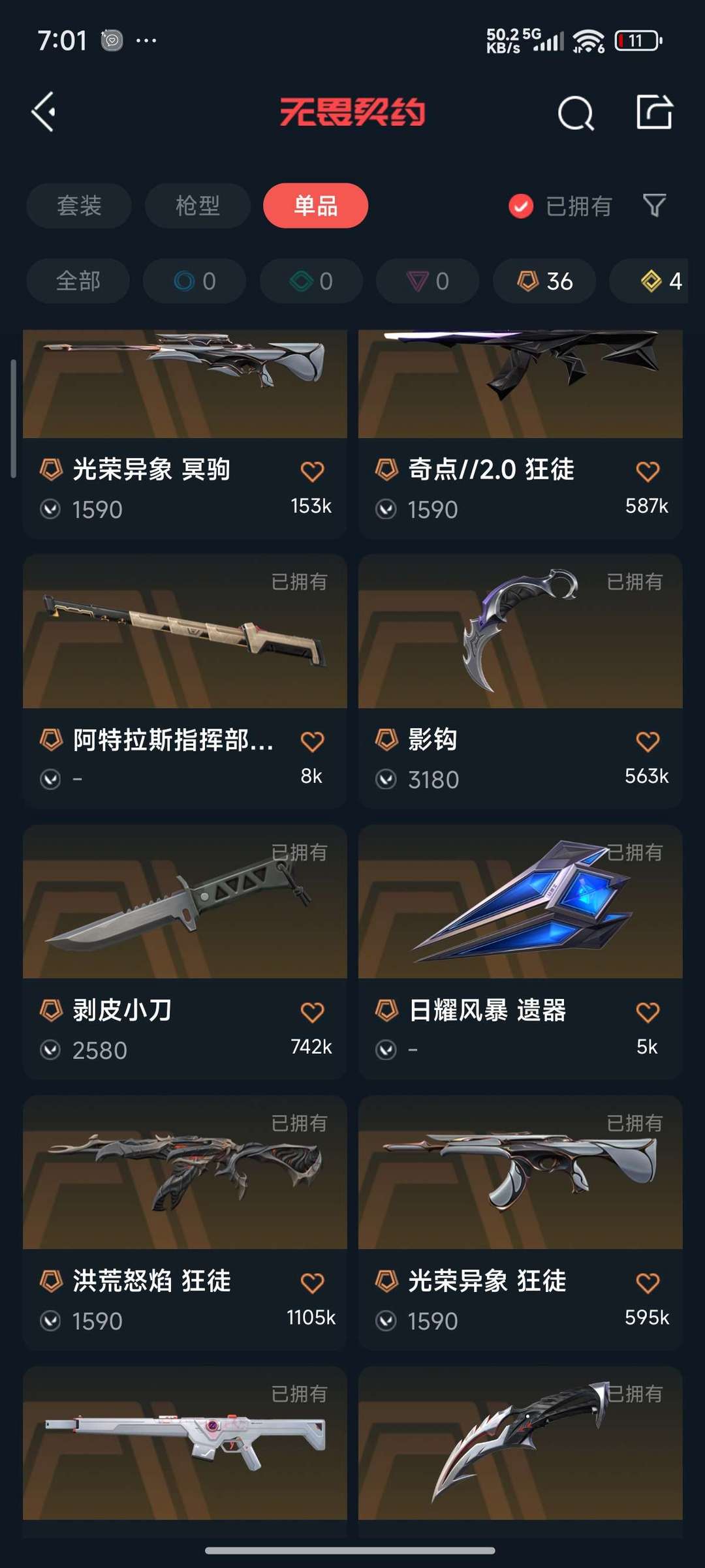Switch to the 枪型 tab
The image size is (705, 1568).
coord(196,206)
